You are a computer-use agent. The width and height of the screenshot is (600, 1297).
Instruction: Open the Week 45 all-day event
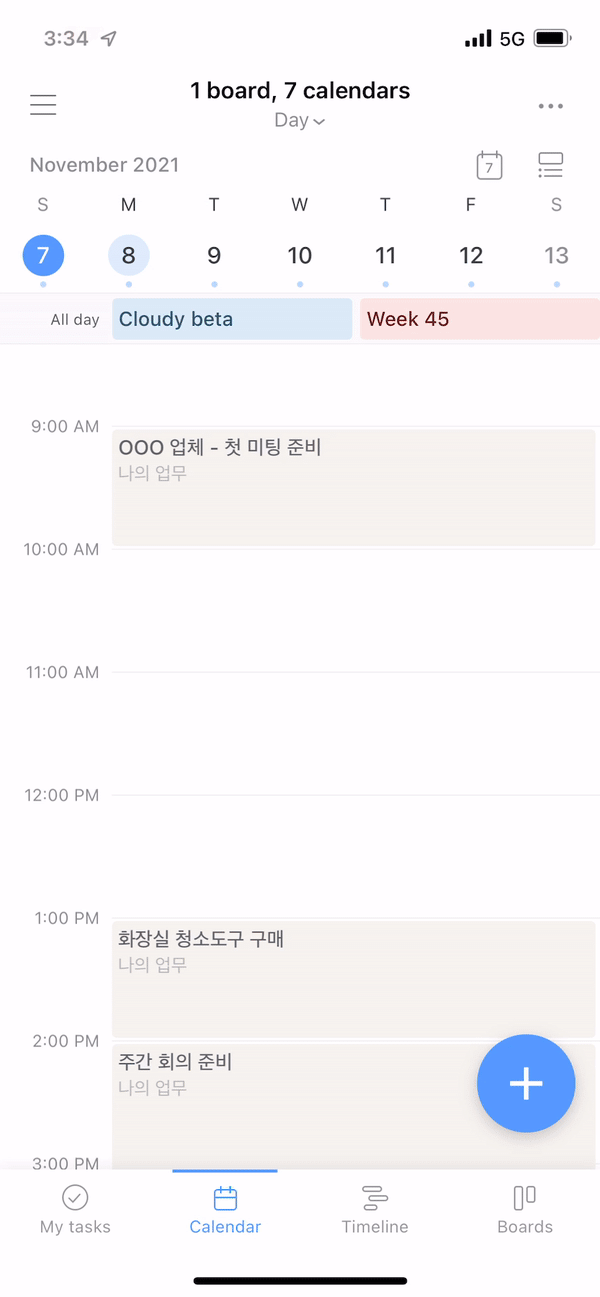479,320
